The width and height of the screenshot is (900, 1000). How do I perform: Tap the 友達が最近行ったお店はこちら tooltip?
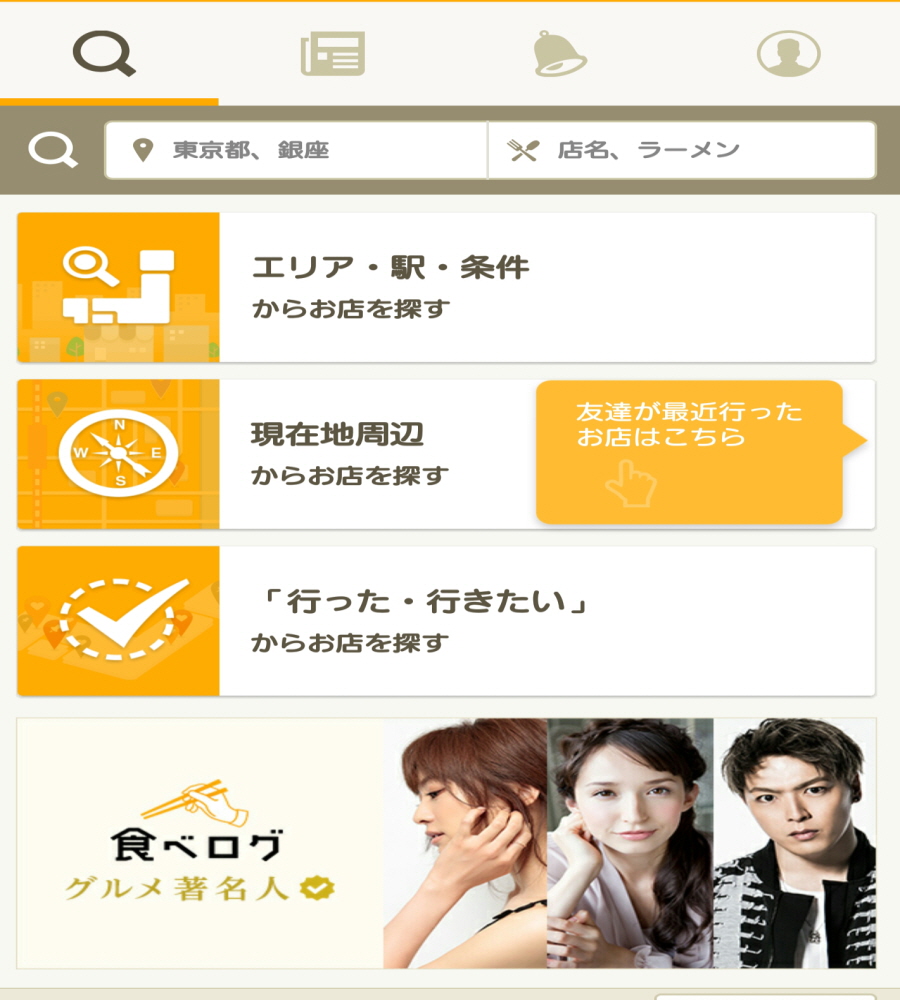690,452
